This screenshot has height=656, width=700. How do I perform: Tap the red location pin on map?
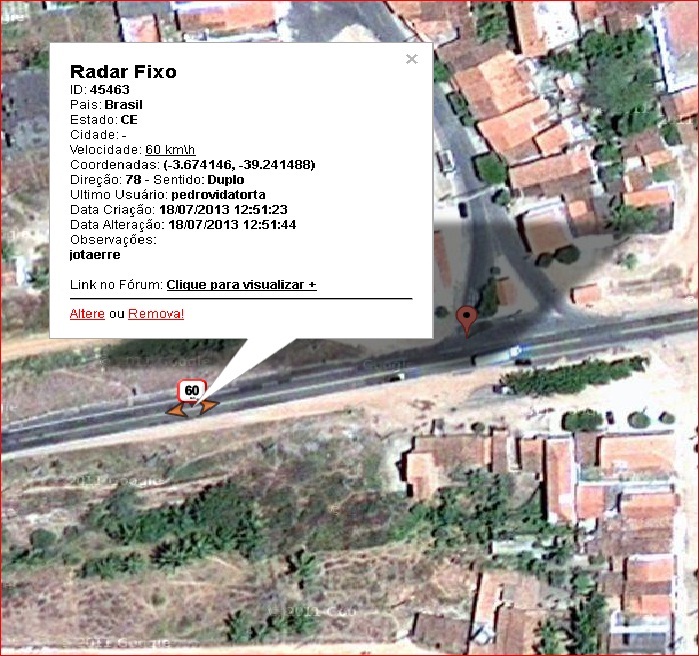[x=465, y=321]
